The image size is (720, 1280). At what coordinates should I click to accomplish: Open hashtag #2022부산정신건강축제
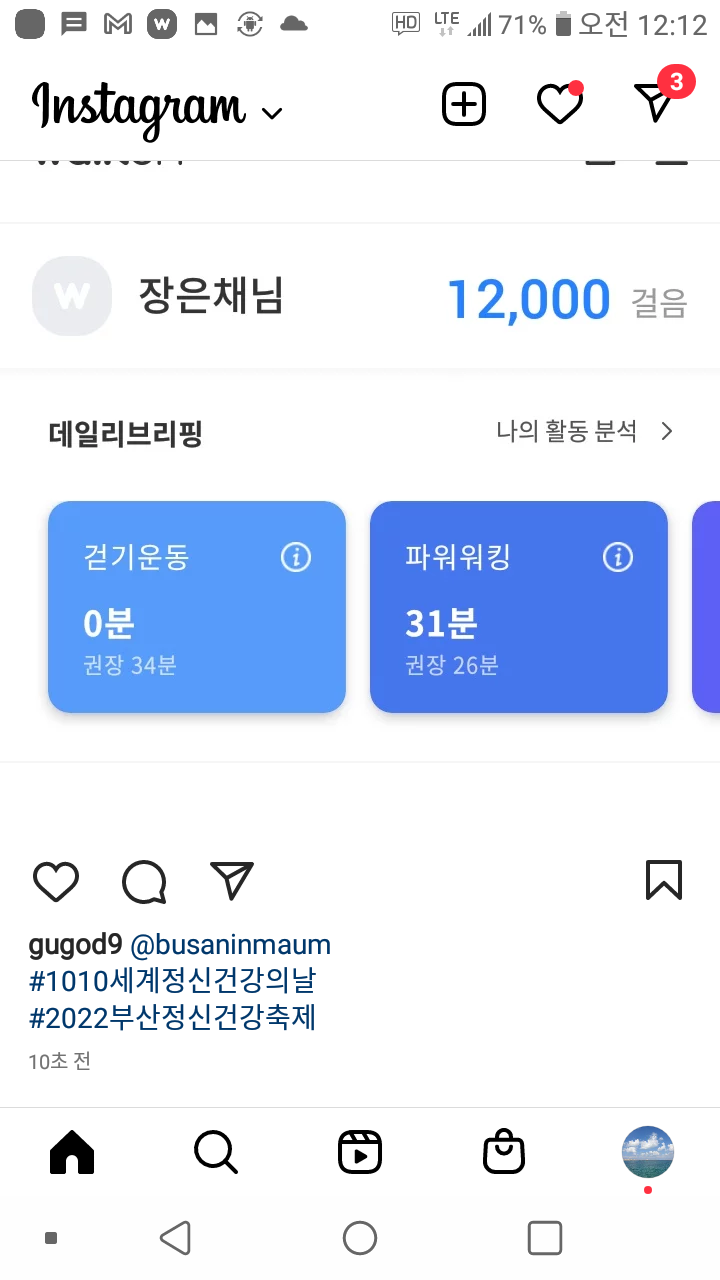tap(172, 1018)
